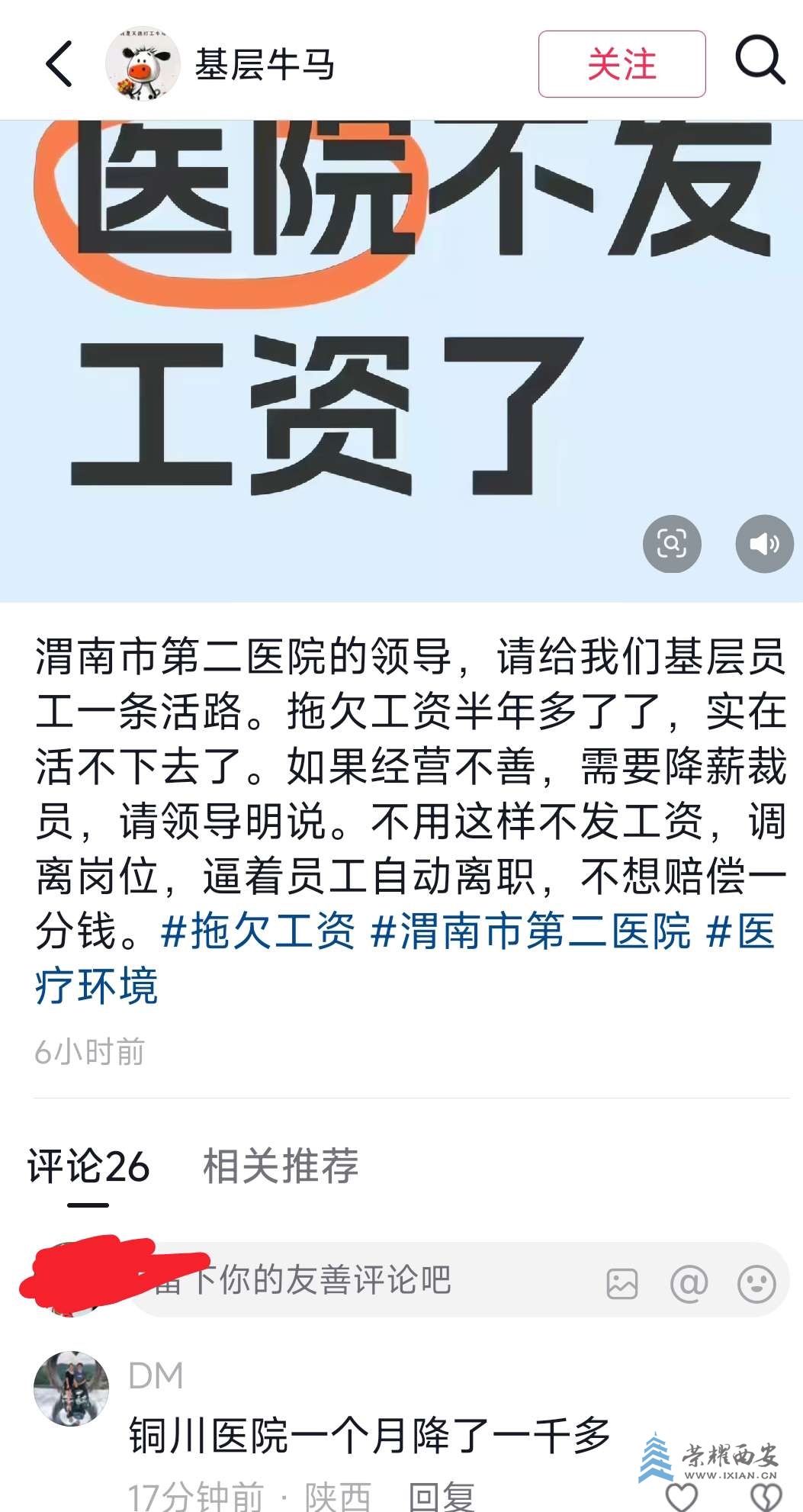Viewport: 803px width, 1512px height.
Task: Tap the comment input field
Action: point(366,1280)
